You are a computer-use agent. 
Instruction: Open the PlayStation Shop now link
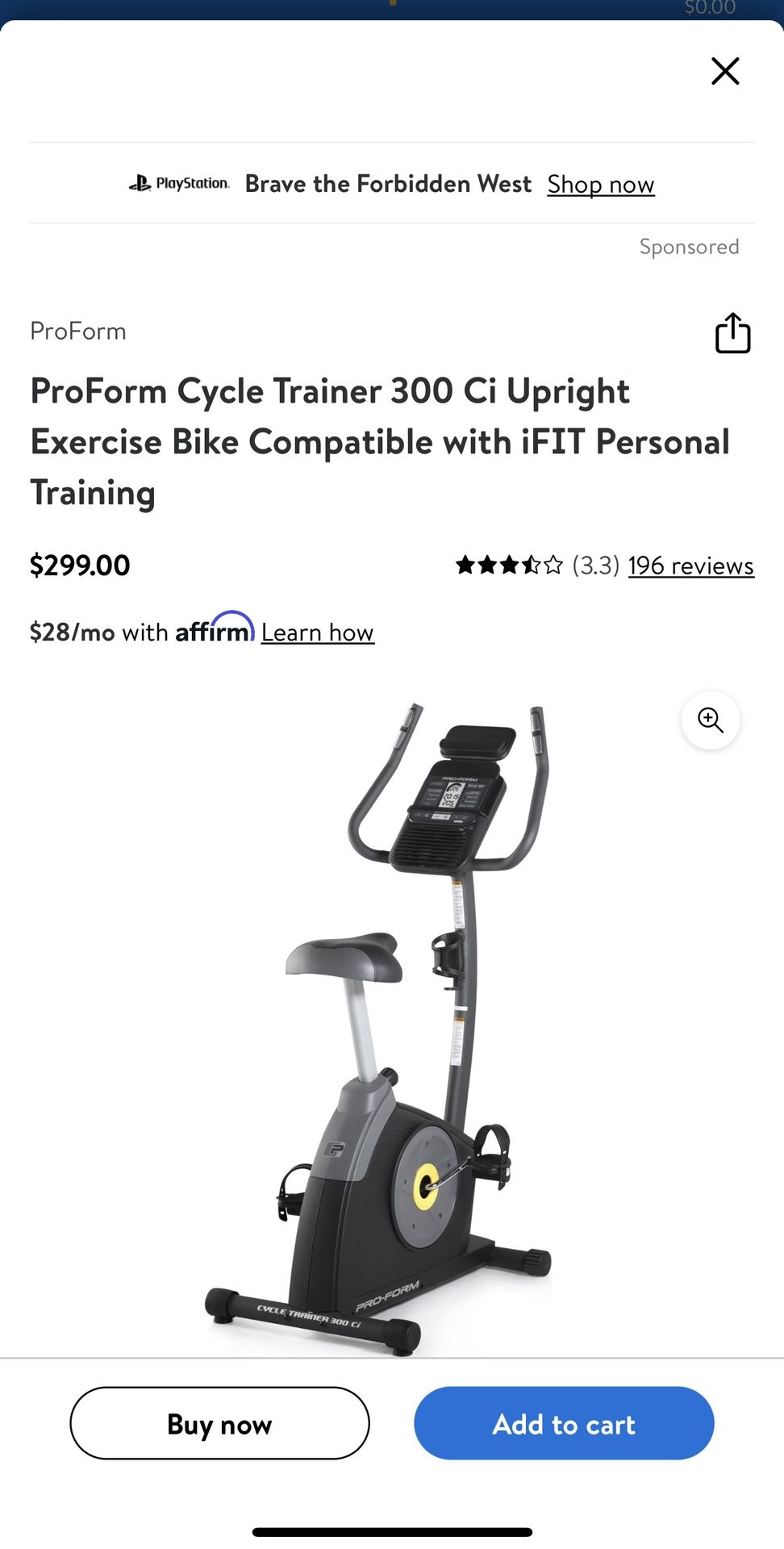pyautogui.click(x=601, y=184)
